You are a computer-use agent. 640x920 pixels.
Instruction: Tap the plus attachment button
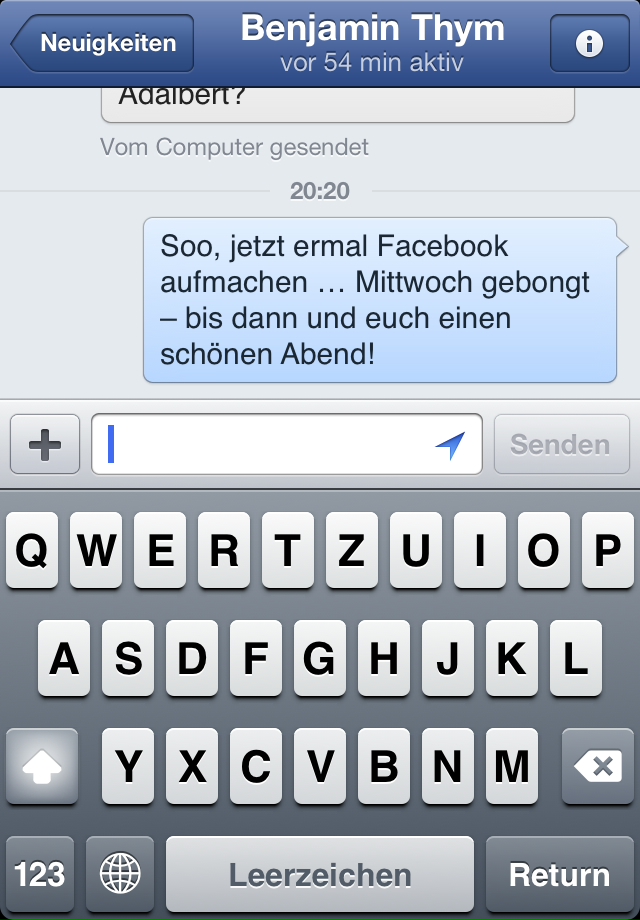pyautogui.click(x=44, y=445)
